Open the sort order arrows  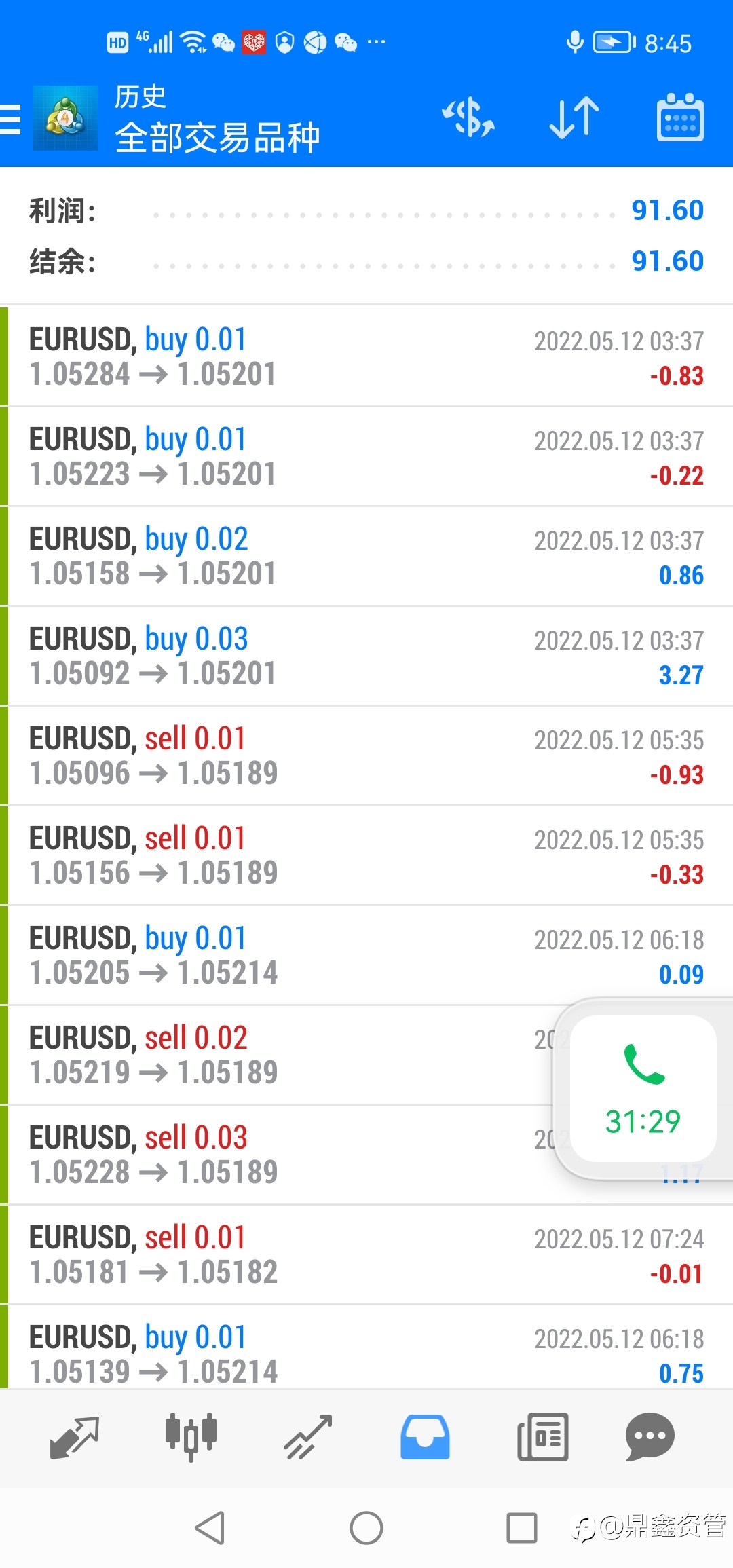click(x=574, y=117)
